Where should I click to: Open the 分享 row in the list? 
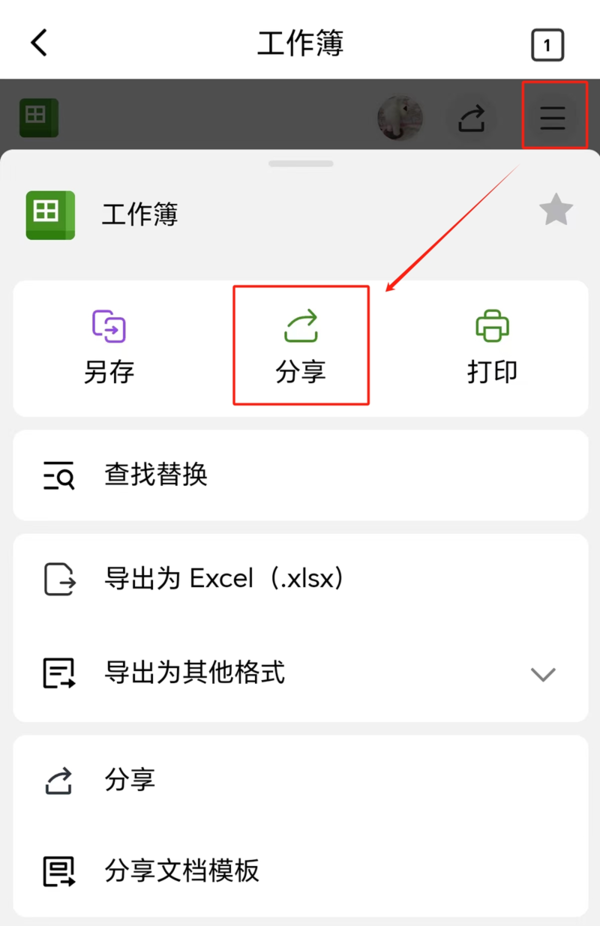click(x=300, y=781)
